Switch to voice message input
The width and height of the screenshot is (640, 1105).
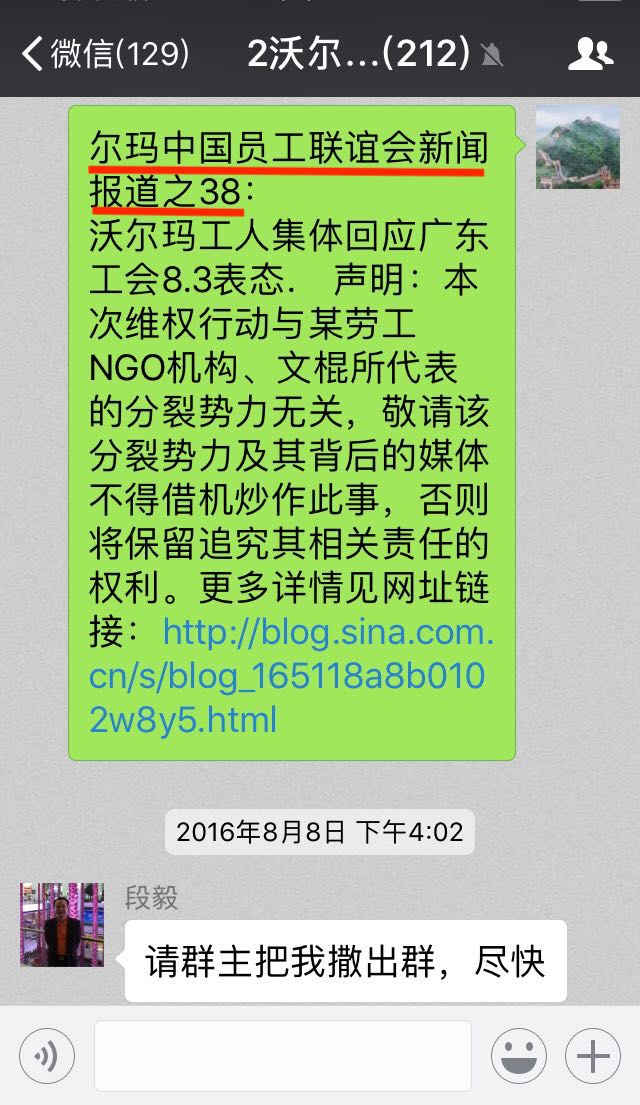click(45, 1056)
